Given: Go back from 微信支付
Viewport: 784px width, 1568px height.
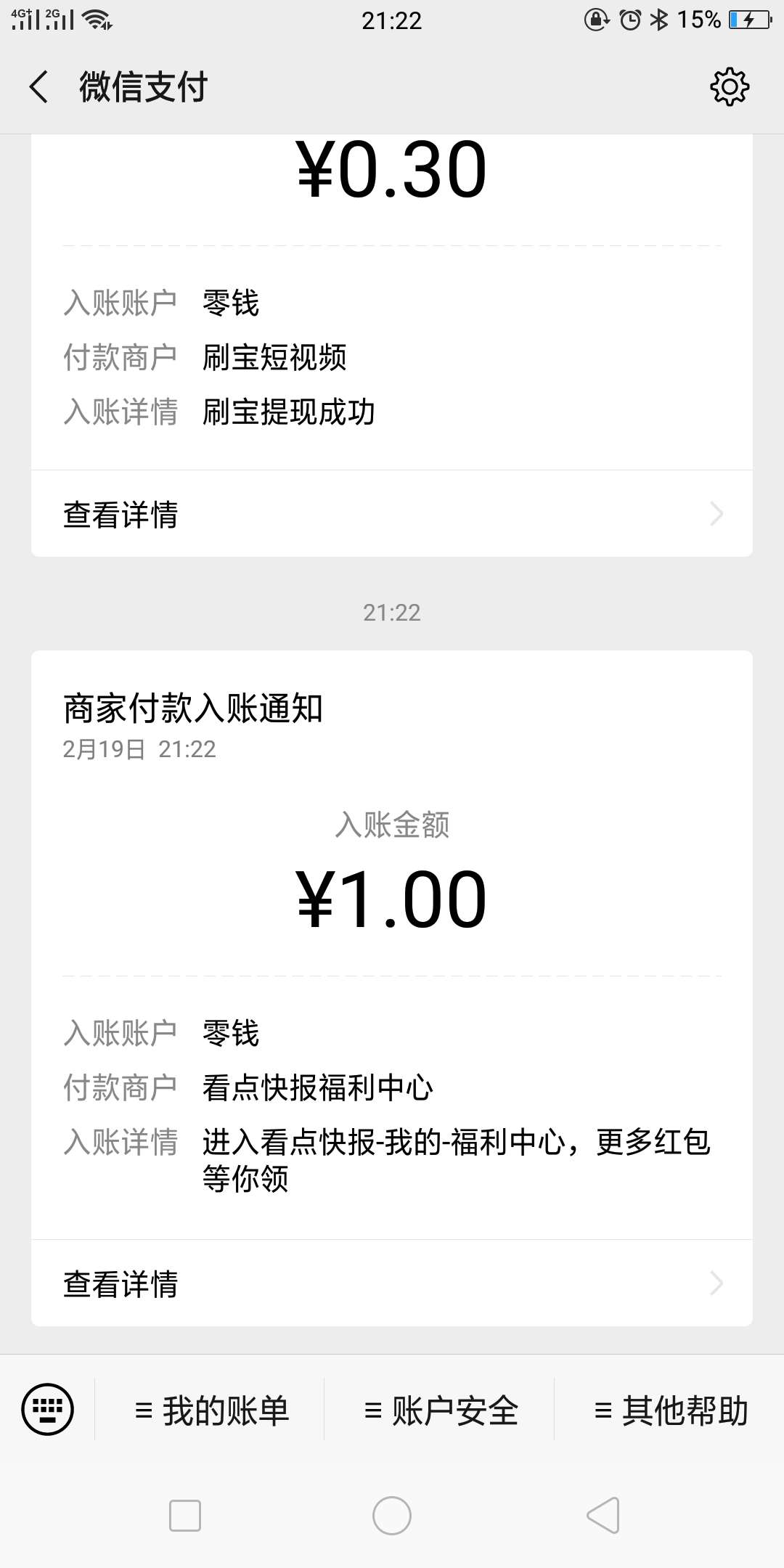Looking at the screenshot, I should [39, 87].
